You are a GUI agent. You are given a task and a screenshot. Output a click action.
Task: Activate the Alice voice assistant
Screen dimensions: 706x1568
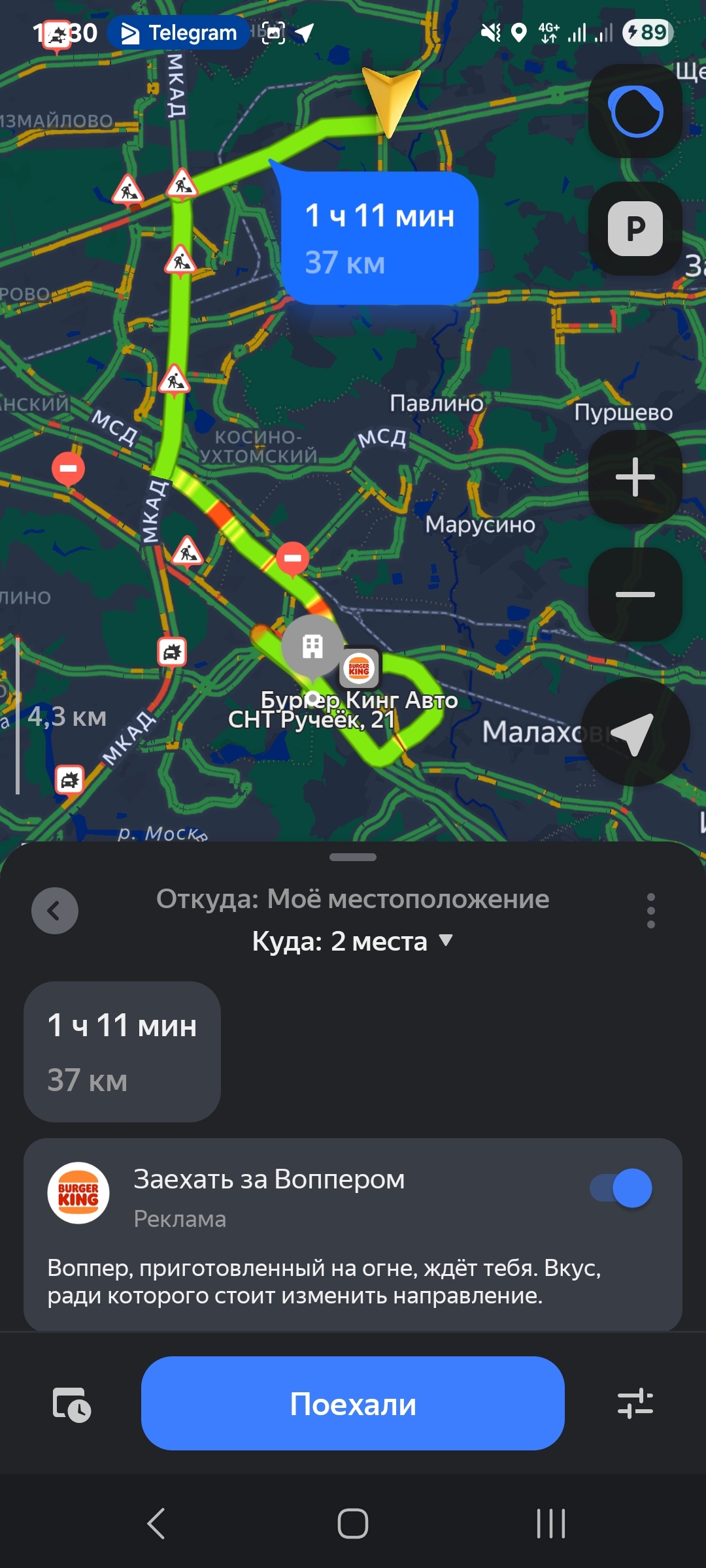(x=635, y=111)
